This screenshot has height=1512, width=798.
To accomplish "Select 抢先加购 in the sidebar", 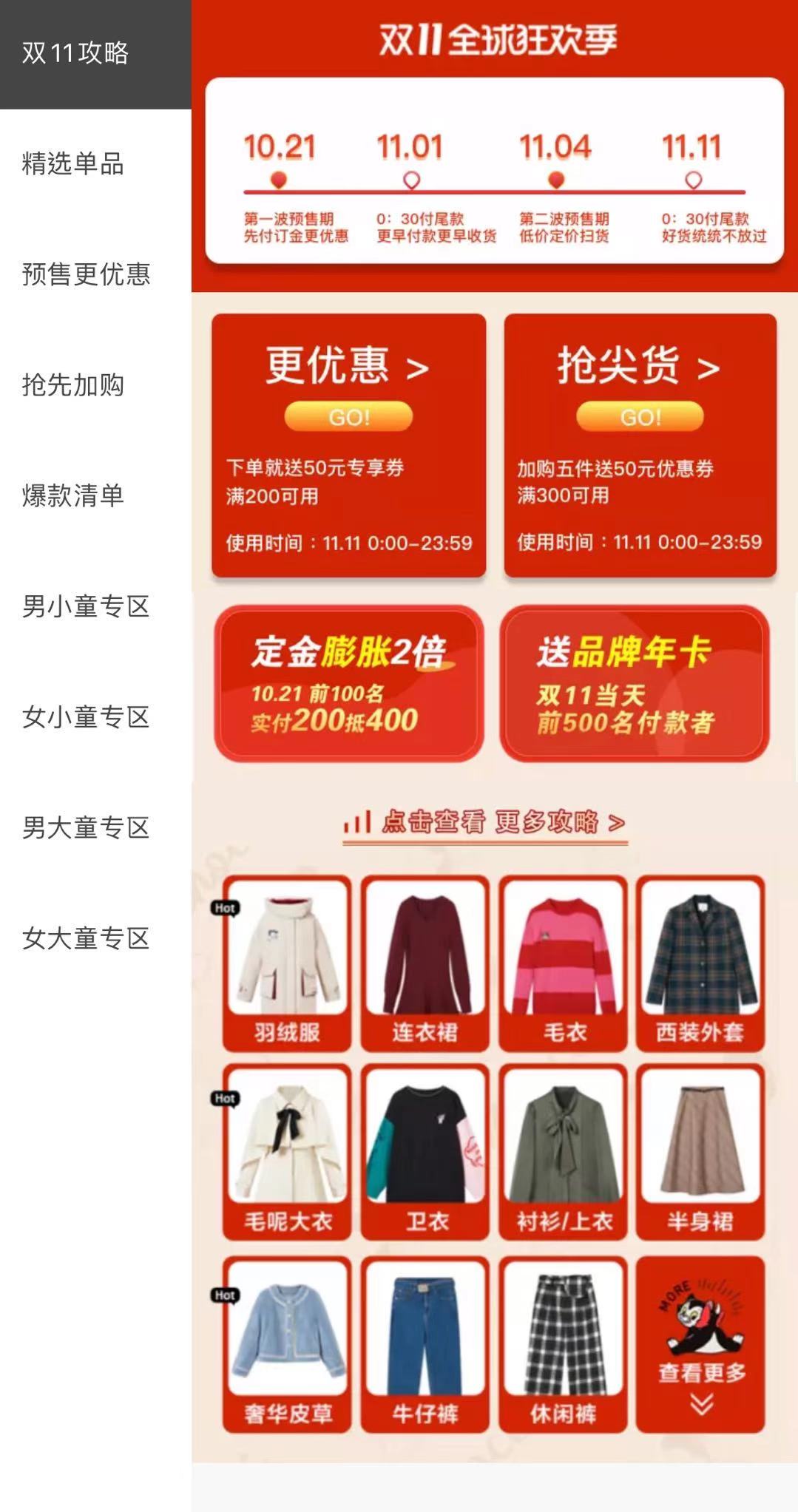I will [x=74, y=384].
